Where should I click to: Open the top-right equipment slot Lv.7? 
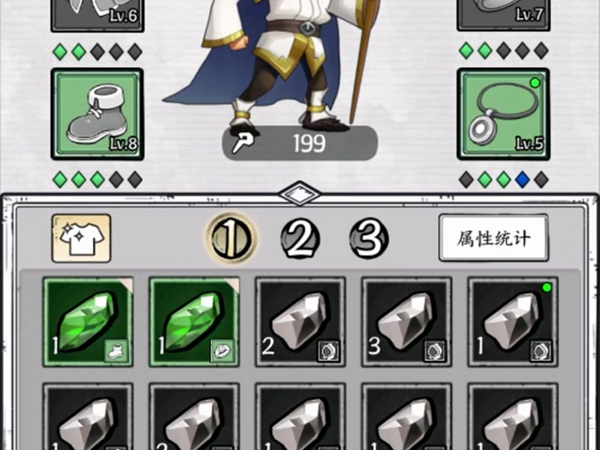[x=503, y=12]
